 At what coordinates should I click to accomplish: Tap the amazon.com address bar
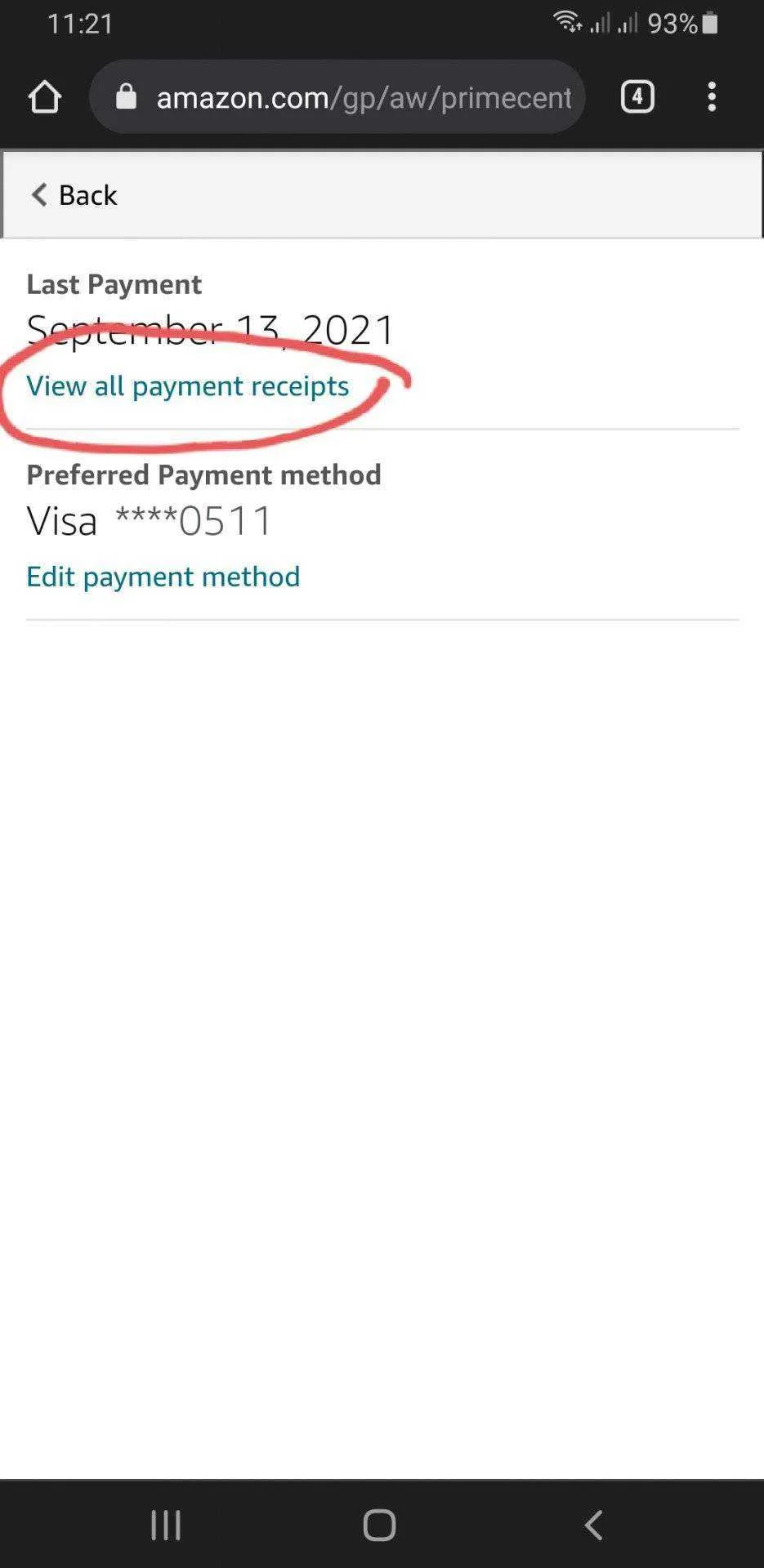point(337,97)
